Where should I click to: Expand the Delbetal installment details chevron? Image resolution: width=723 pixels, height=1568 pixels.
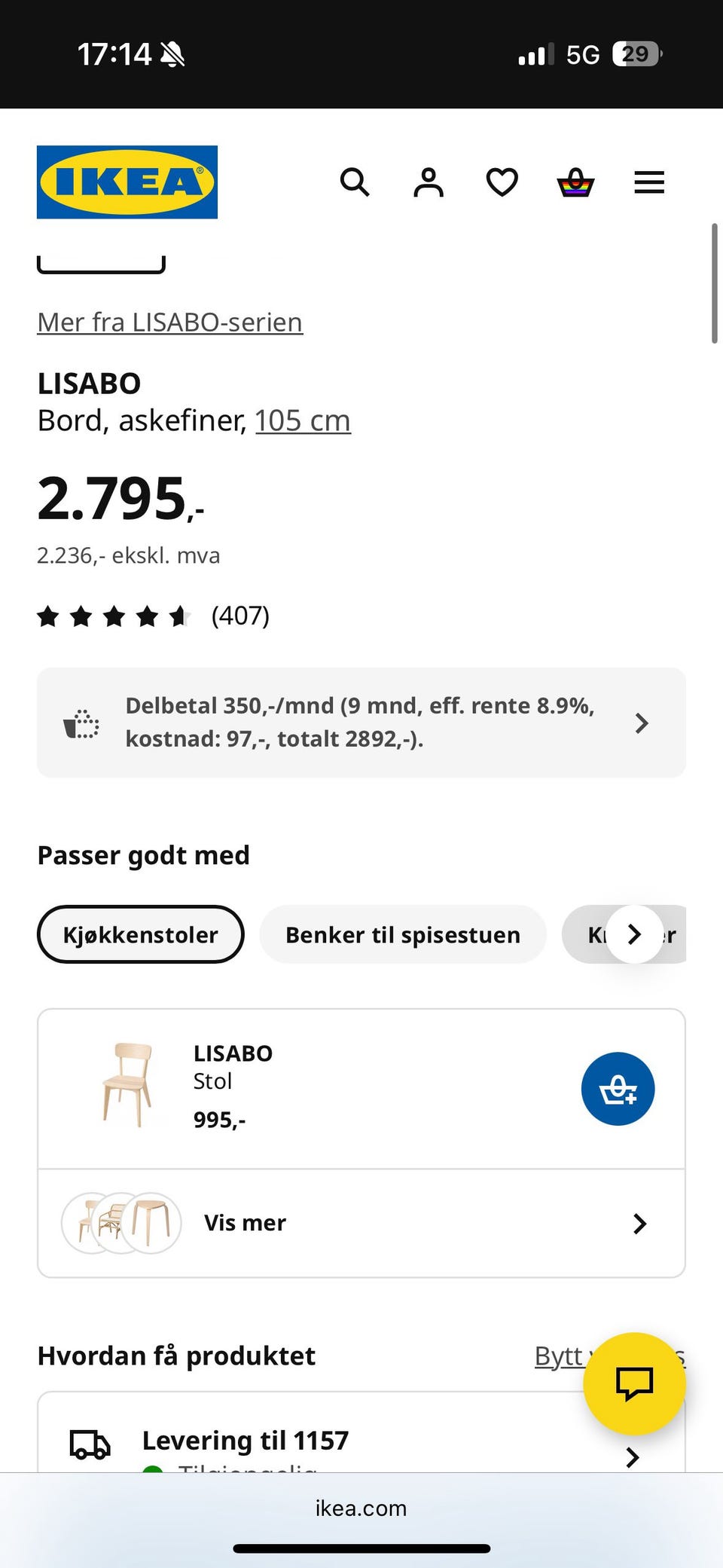click(642, 723)
